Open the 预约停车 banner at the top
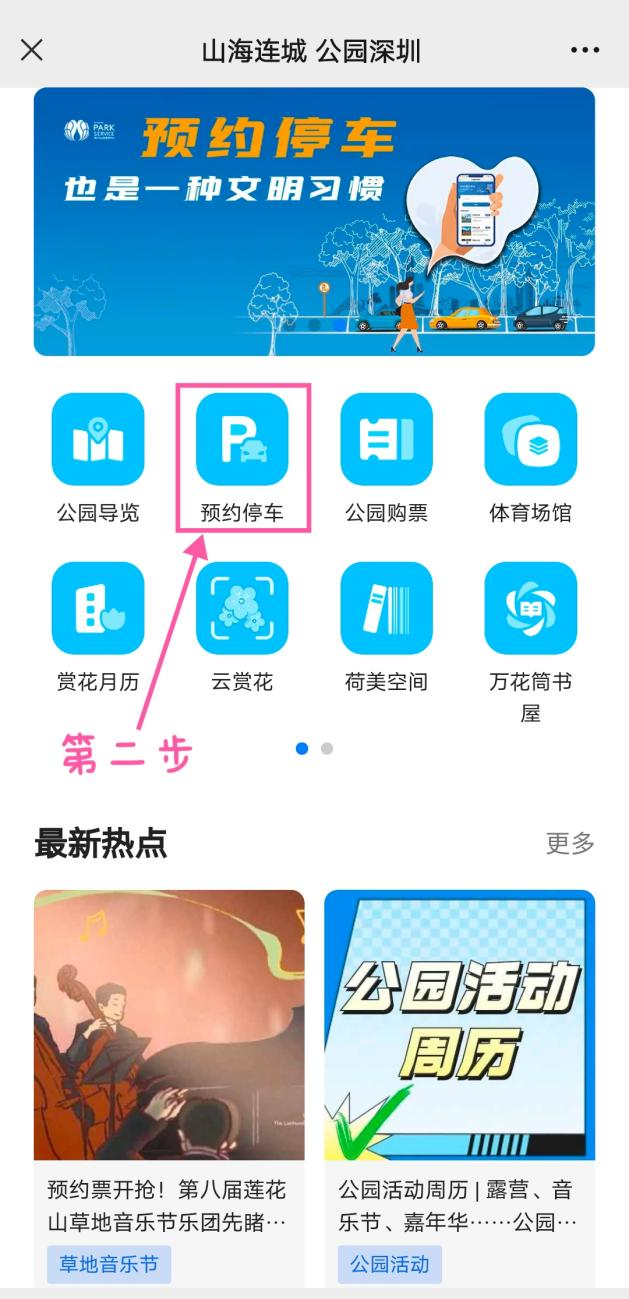This screenshot has height=1299, width=629. point(314,221)
